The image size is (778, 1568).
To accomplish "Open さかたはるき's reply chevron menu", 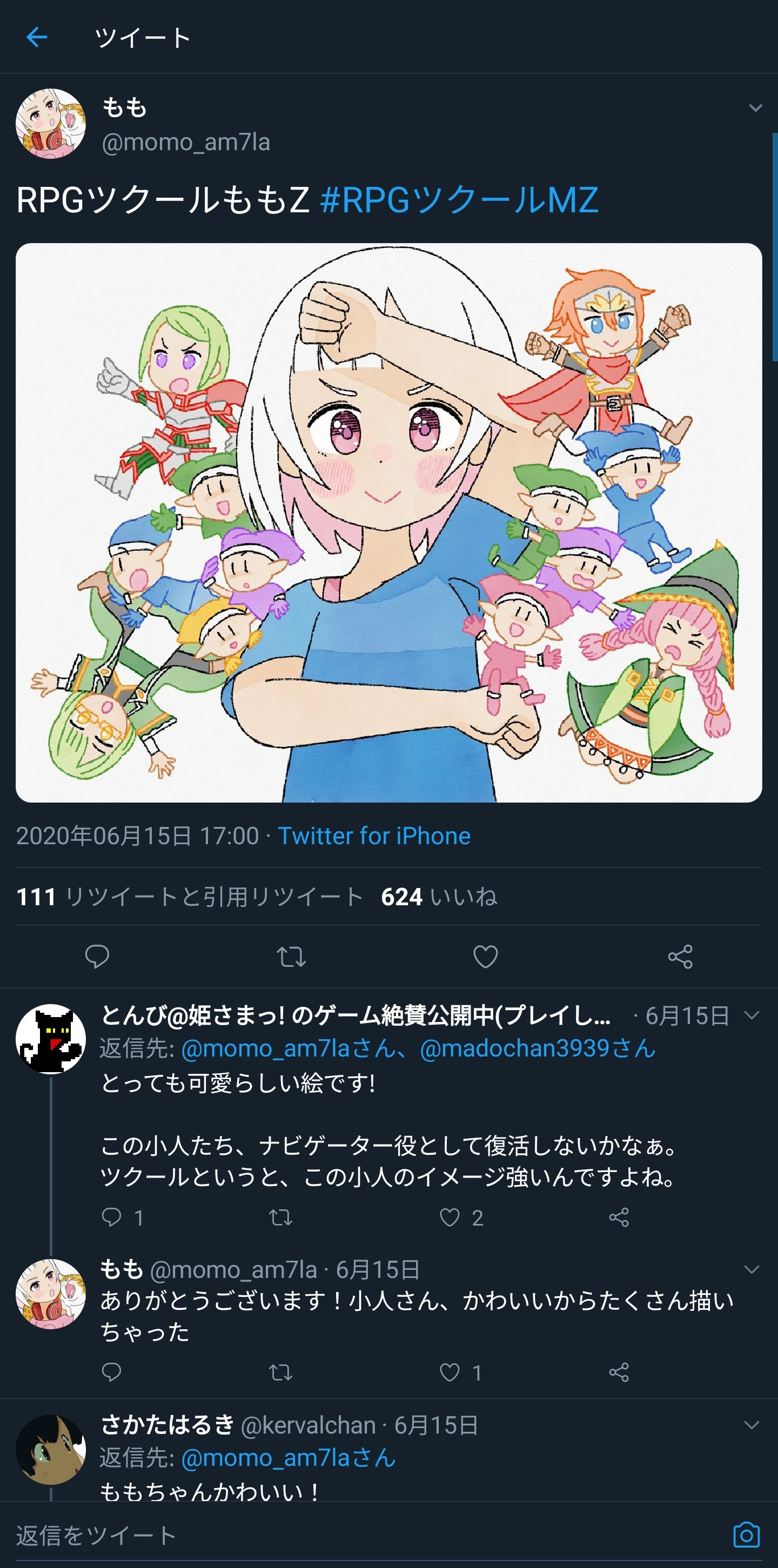I will pyautogui.click(x=752, y=1425).
